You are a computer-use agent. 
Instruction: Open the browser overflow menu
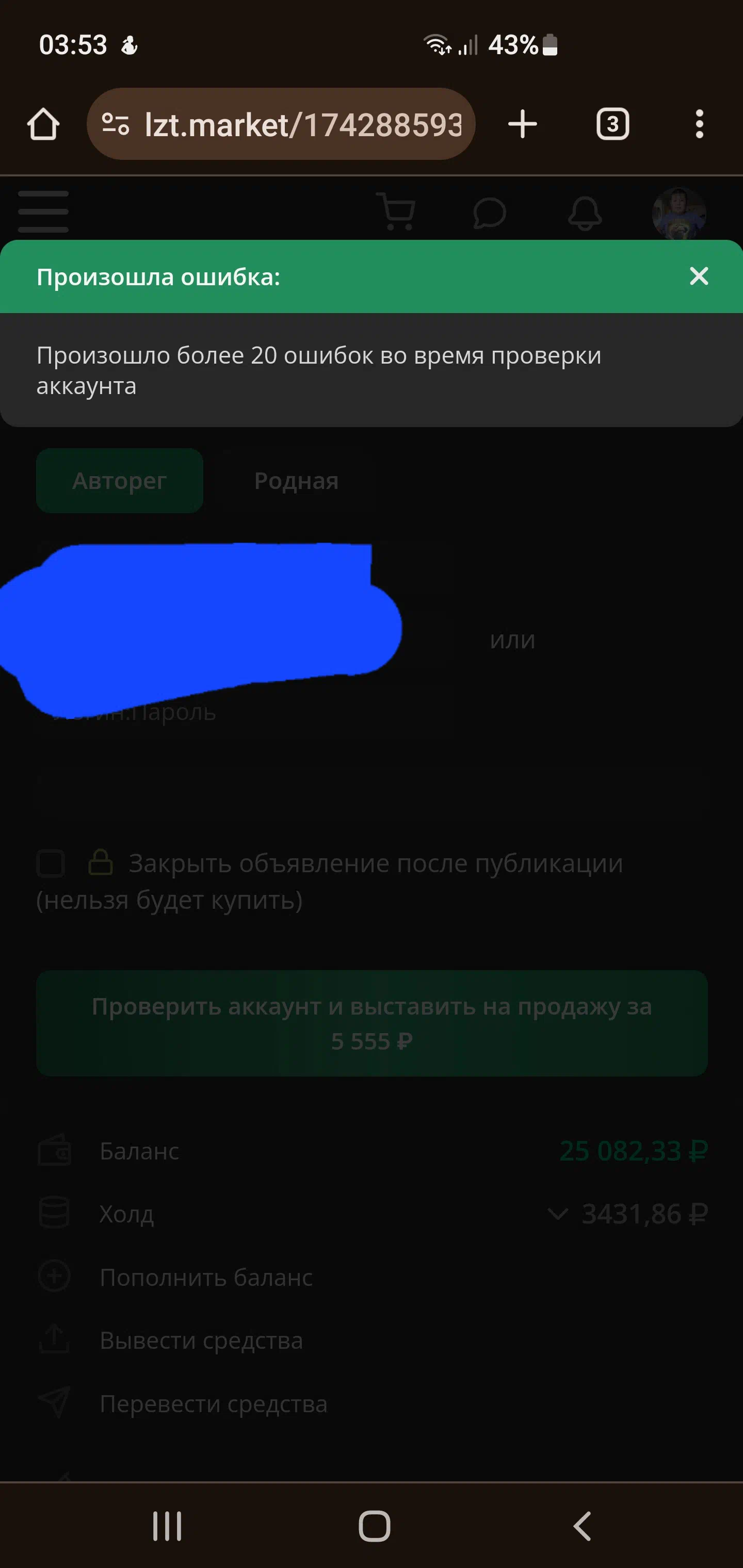pyautogui.click(x=699, y=124)
